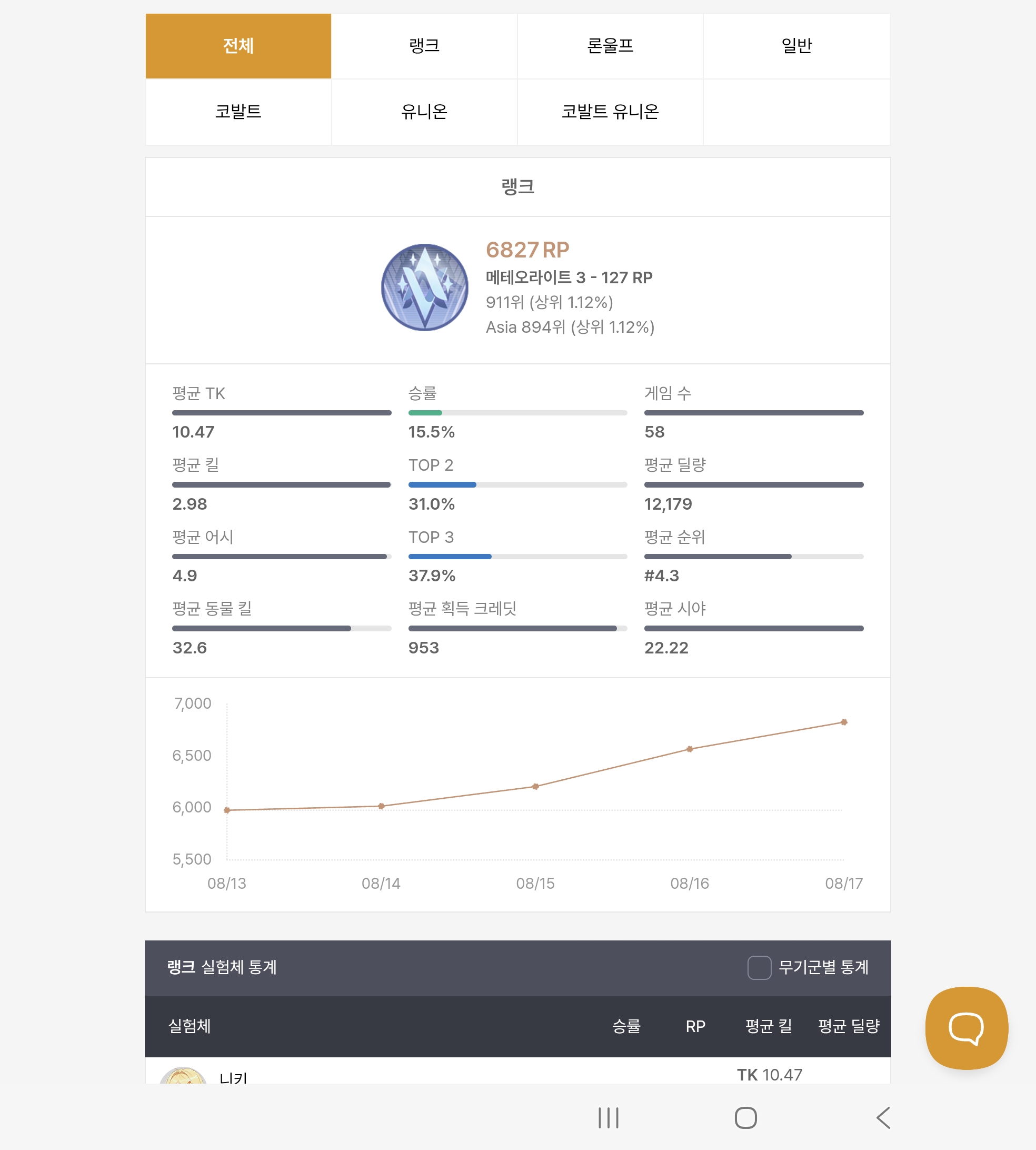Sort the table by 승률 column

click(x=626, y=1026)
